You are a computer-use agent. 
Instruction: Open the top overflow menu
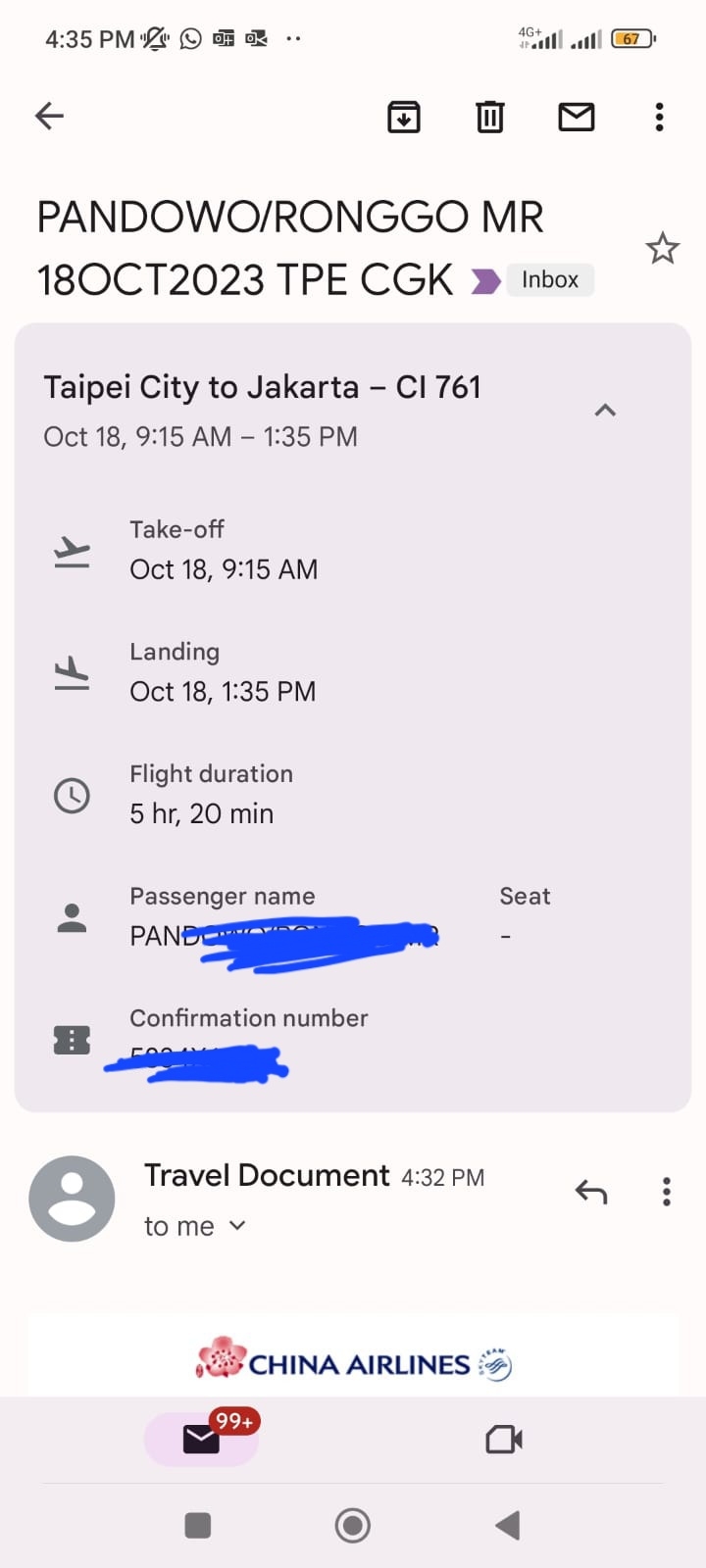click(x=659, y=117)
